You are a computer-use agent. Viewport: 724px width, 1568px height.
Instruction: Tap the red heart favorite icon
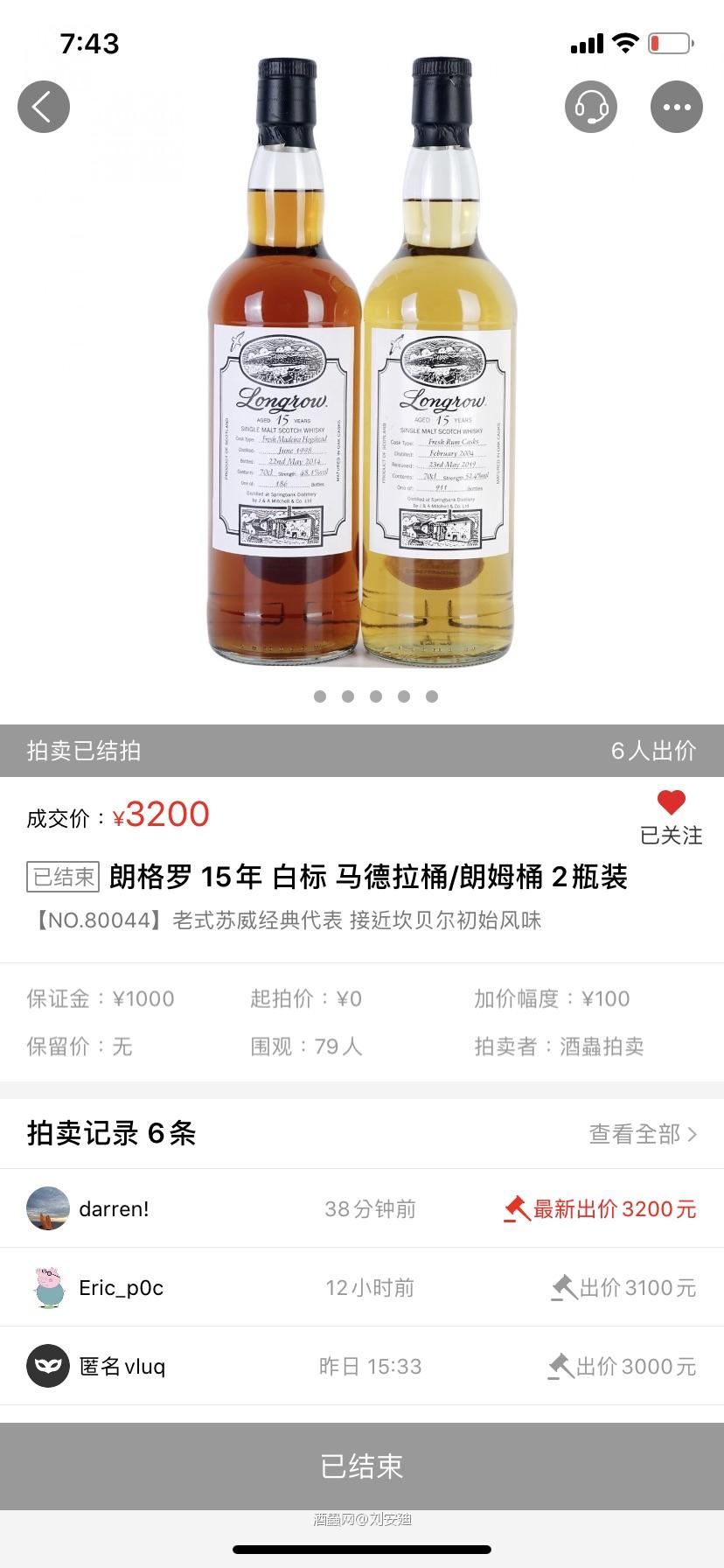tap(672, 801)
